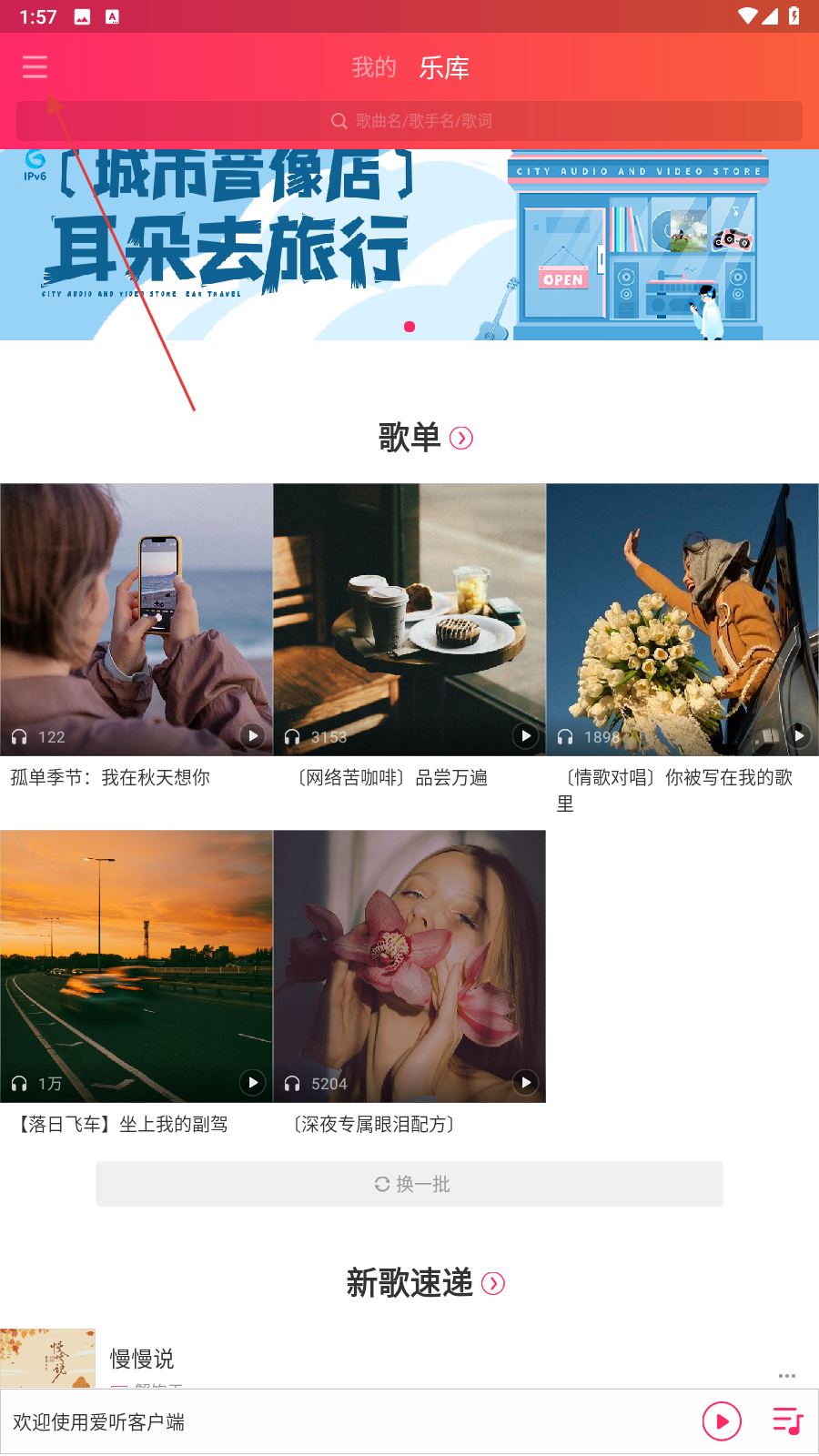
Task: Play the 〔深夜专属眼泪配方〕 playlist
Action: tap(526, 1082)
